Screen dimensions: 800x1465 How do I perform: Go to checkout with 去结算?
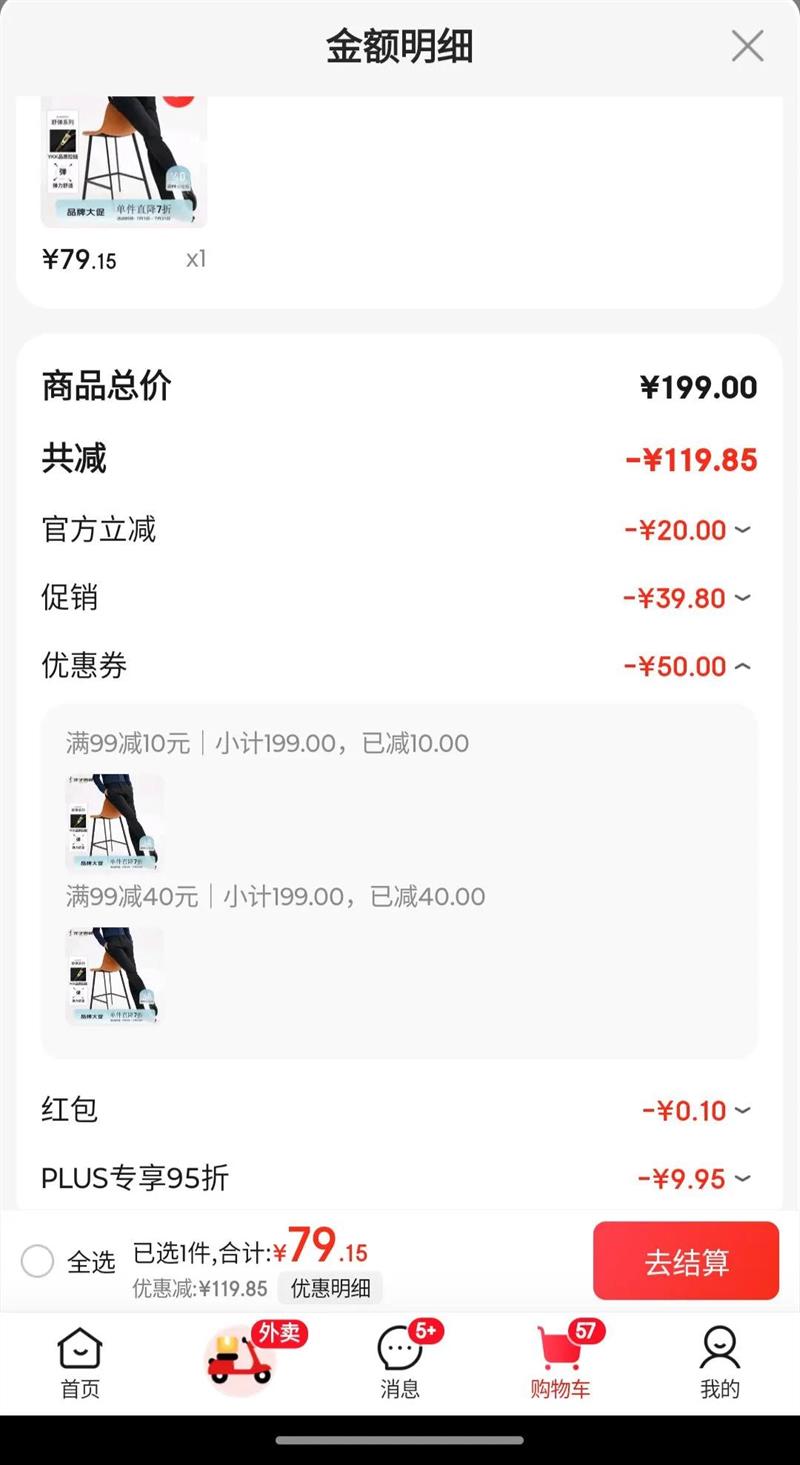pyautogui.click(x=685, y=1261)
